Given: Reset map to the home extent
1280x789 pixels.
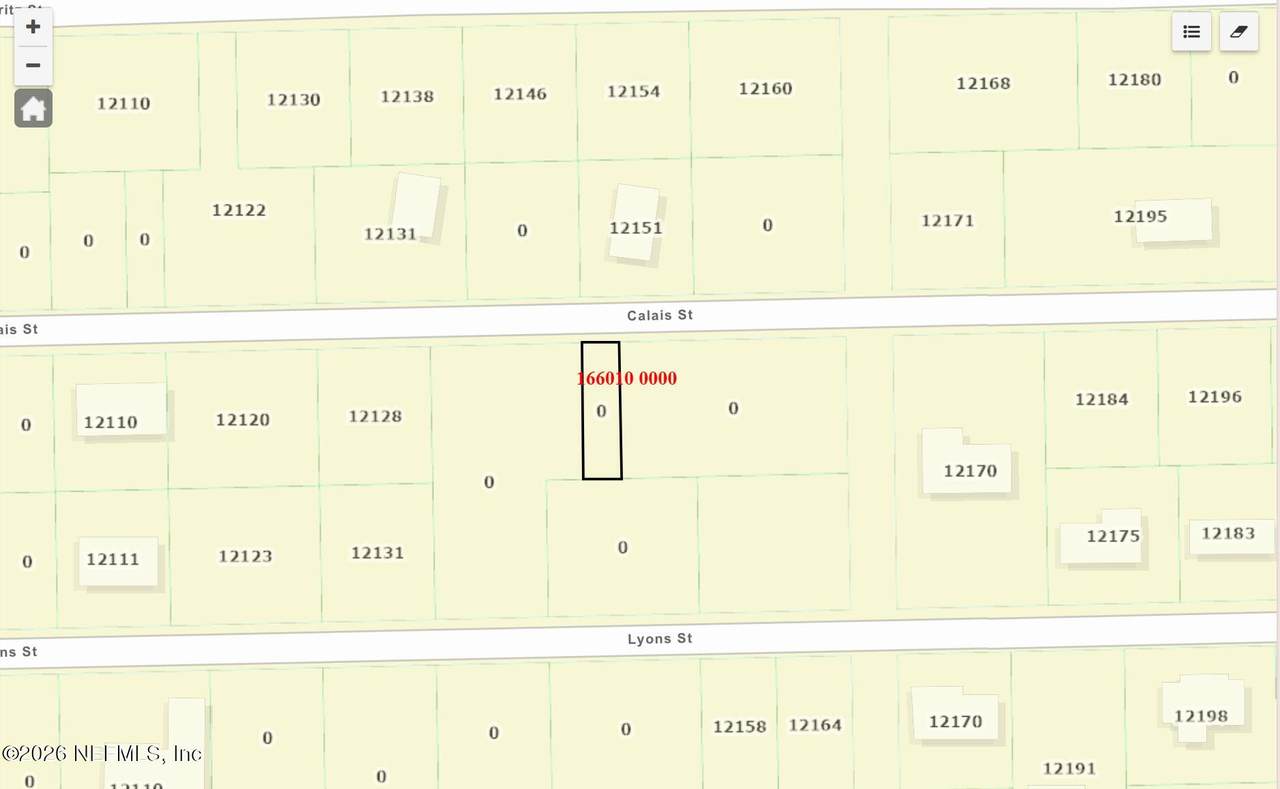Looking at the screenshot, I should point(33,109).
